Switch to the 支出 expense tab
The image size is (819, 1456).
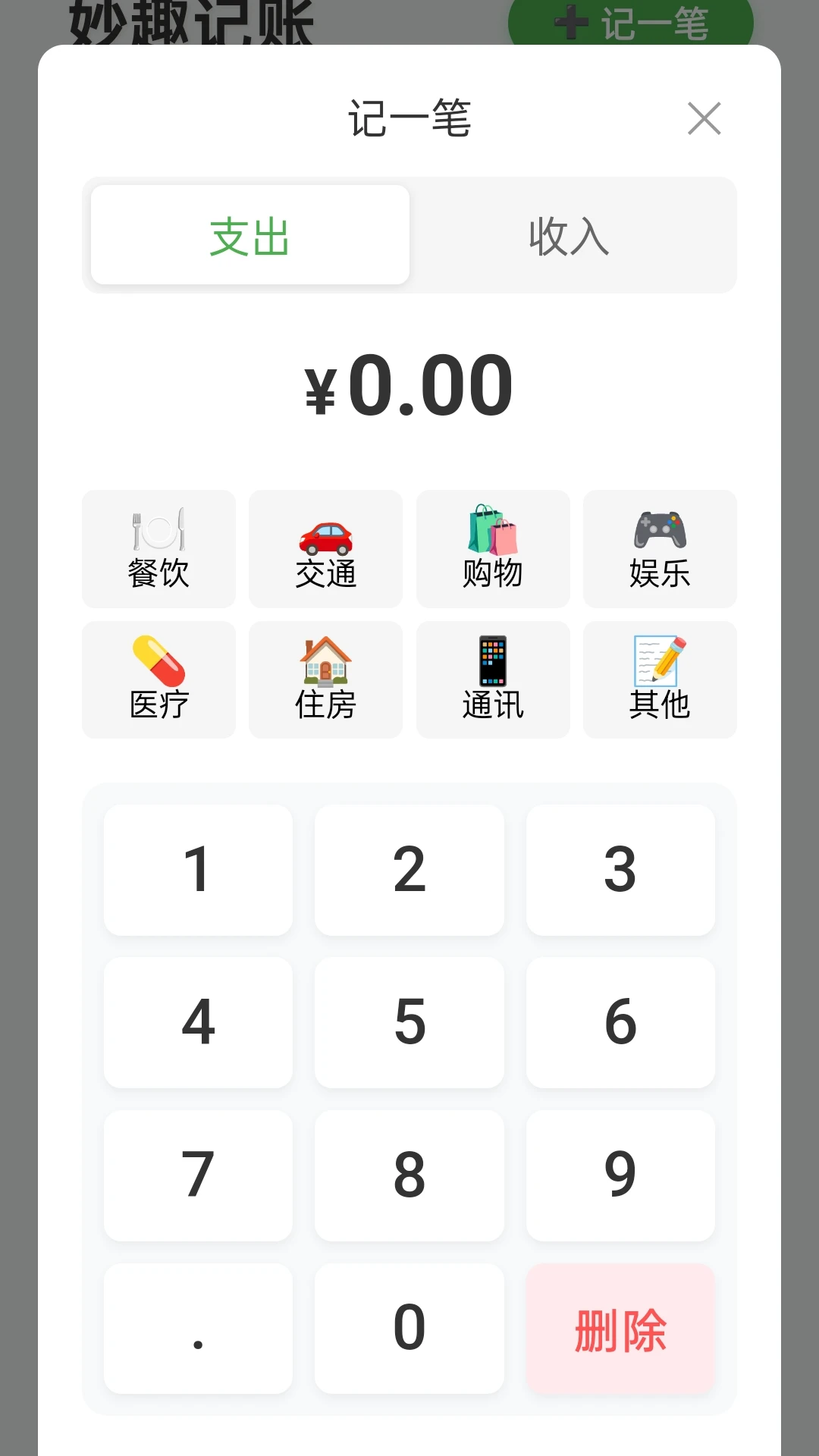coord(249,235)
